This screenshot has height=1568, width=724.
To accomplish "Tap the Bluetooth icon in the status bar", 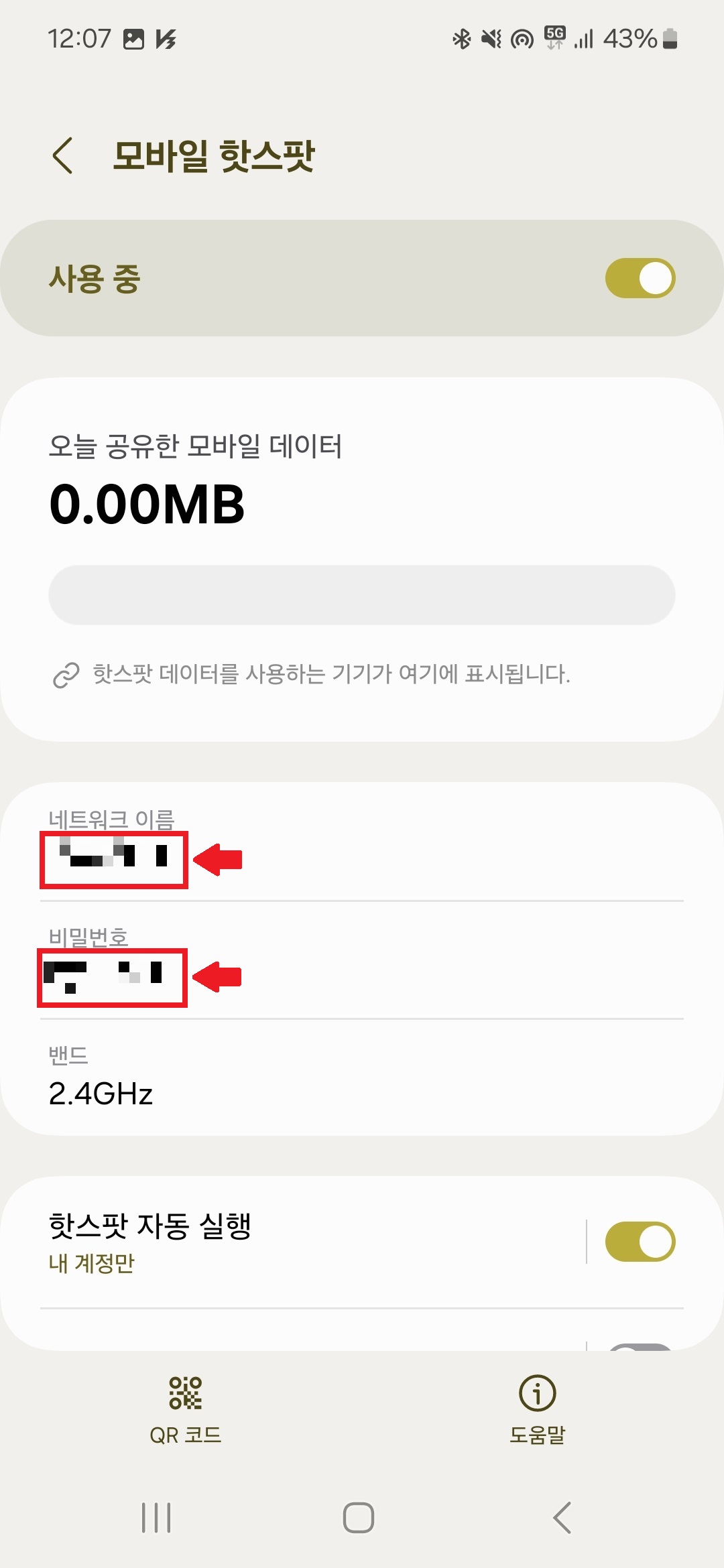I will pyautogui.click(x=460, y=39).
